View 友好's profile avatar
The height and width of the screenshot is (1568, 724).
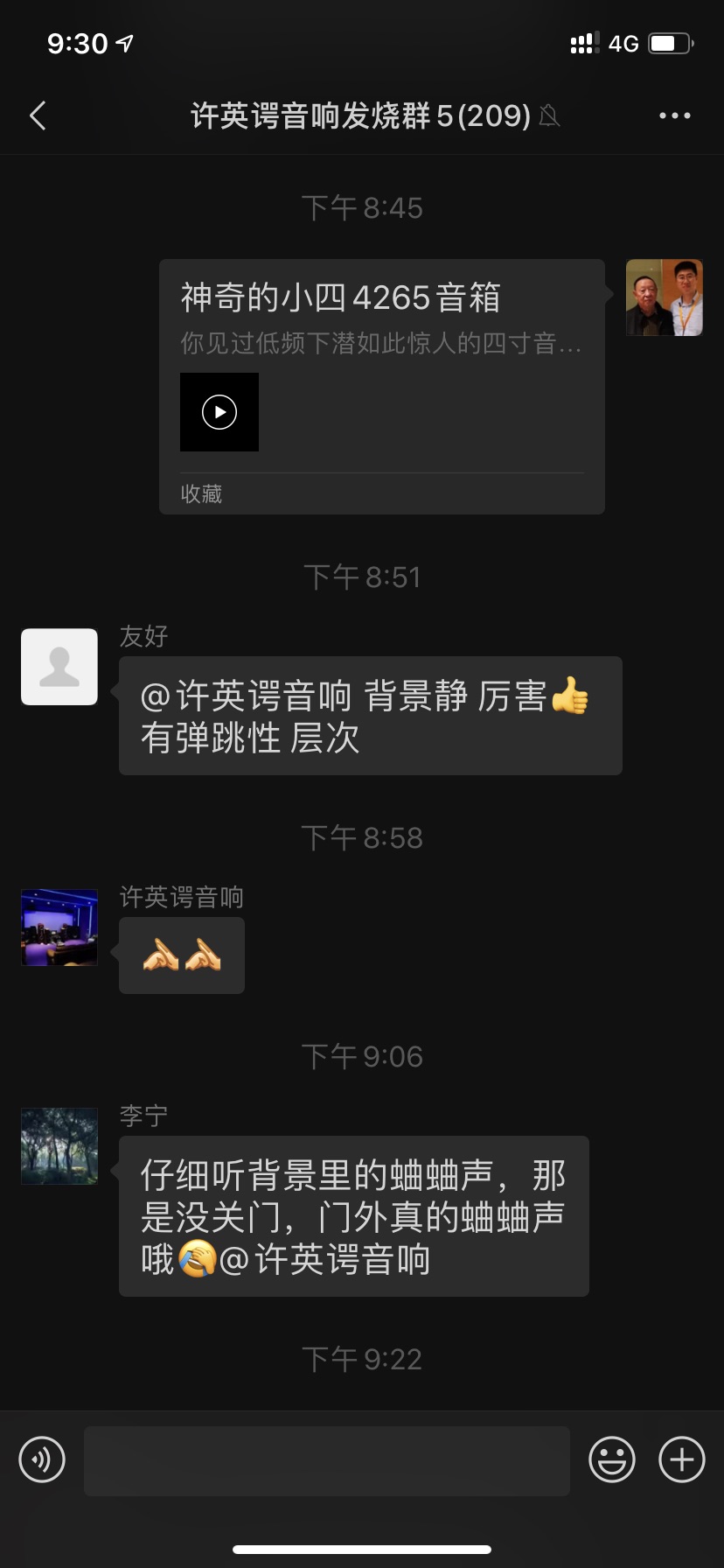point(59,667)
